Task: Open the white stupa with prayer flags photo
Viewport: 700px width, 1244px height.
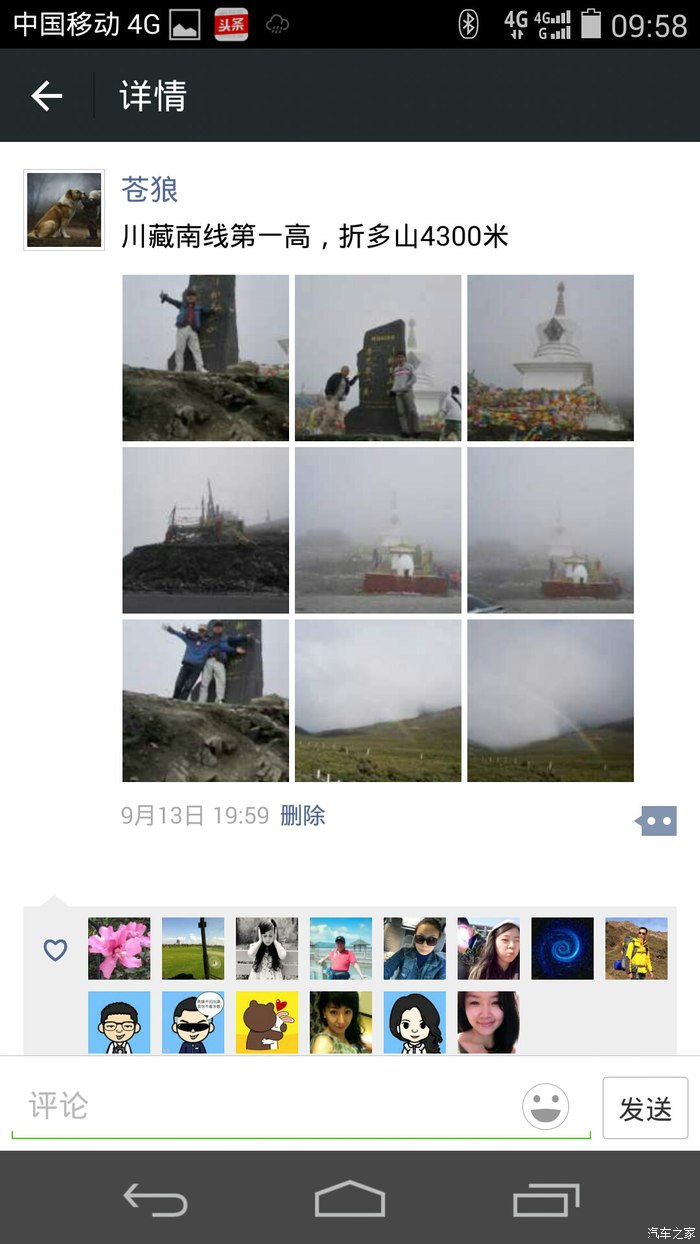Action: coord(550,358)
